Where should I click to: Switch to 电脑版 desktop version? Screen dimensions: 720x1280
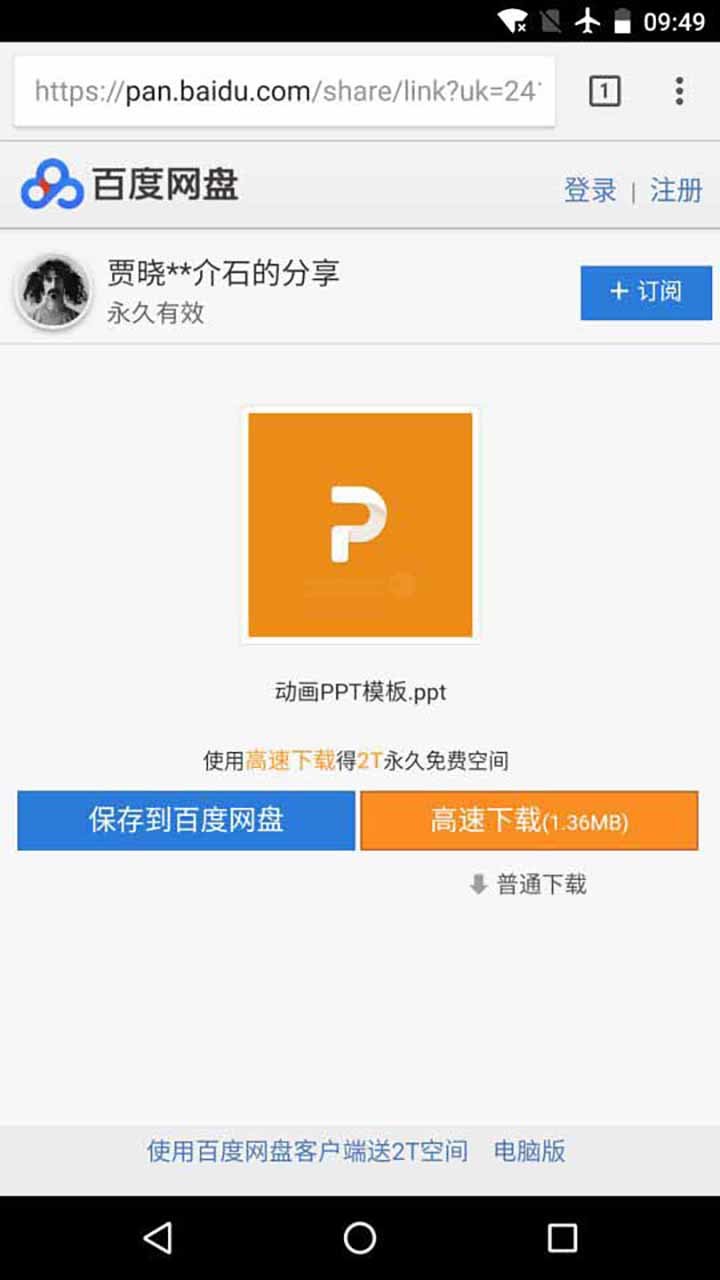click(x=530, y=1151)
